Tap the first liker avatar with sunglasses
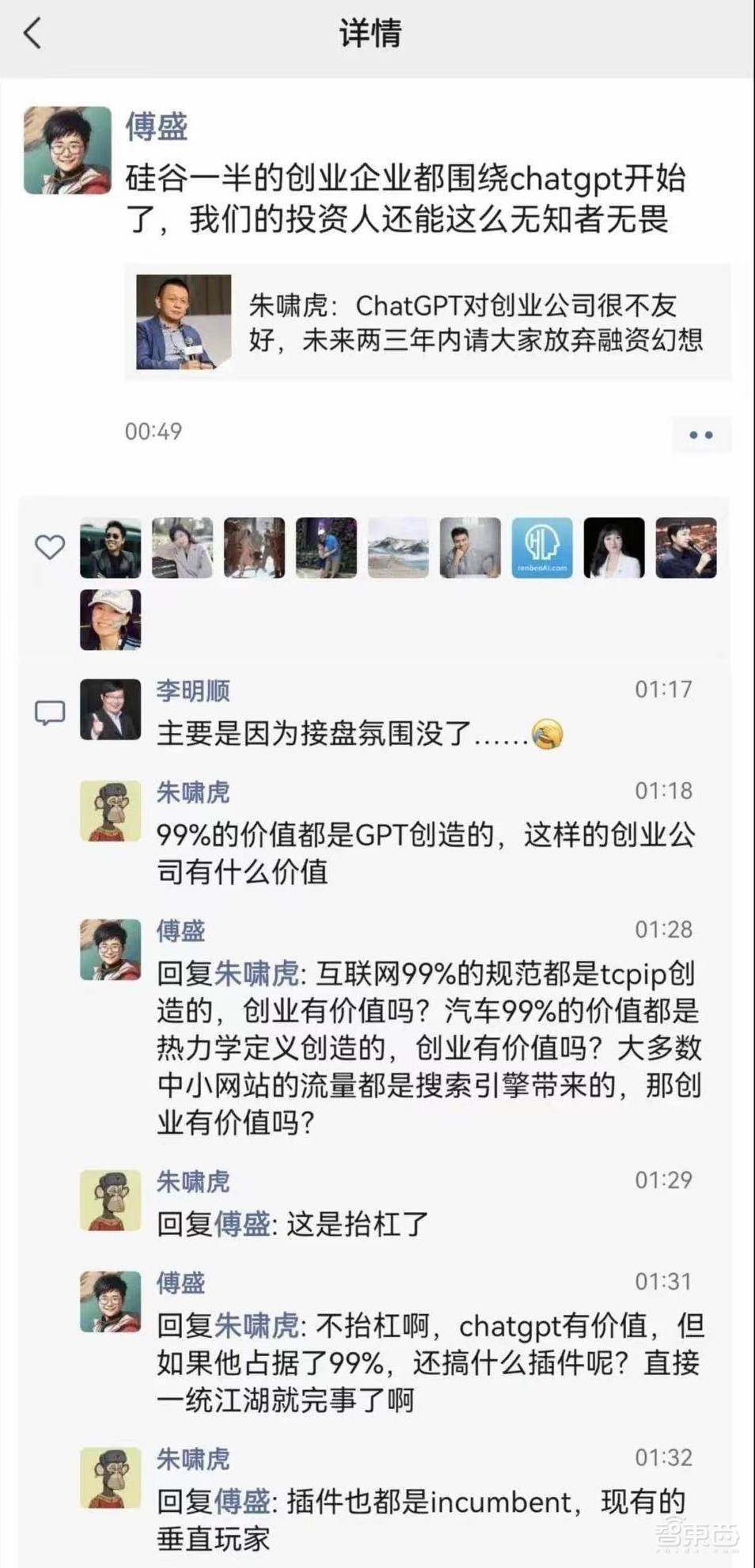755x1568 pixels. [x=109, y=547]
